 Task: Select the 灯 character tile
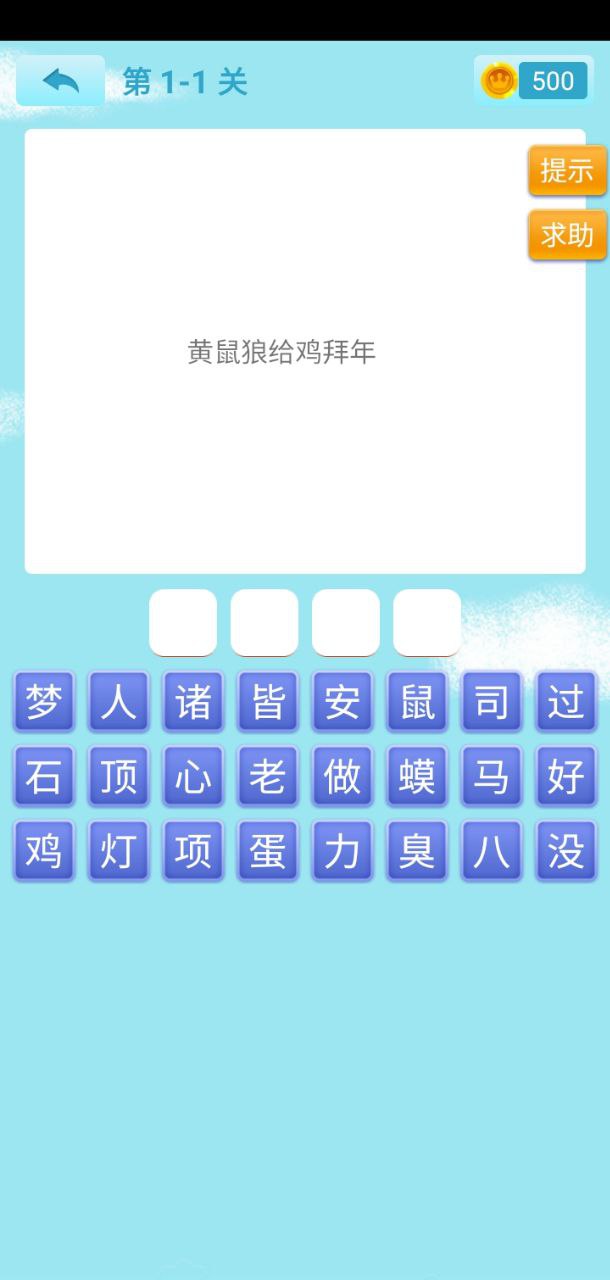point(118,851)
